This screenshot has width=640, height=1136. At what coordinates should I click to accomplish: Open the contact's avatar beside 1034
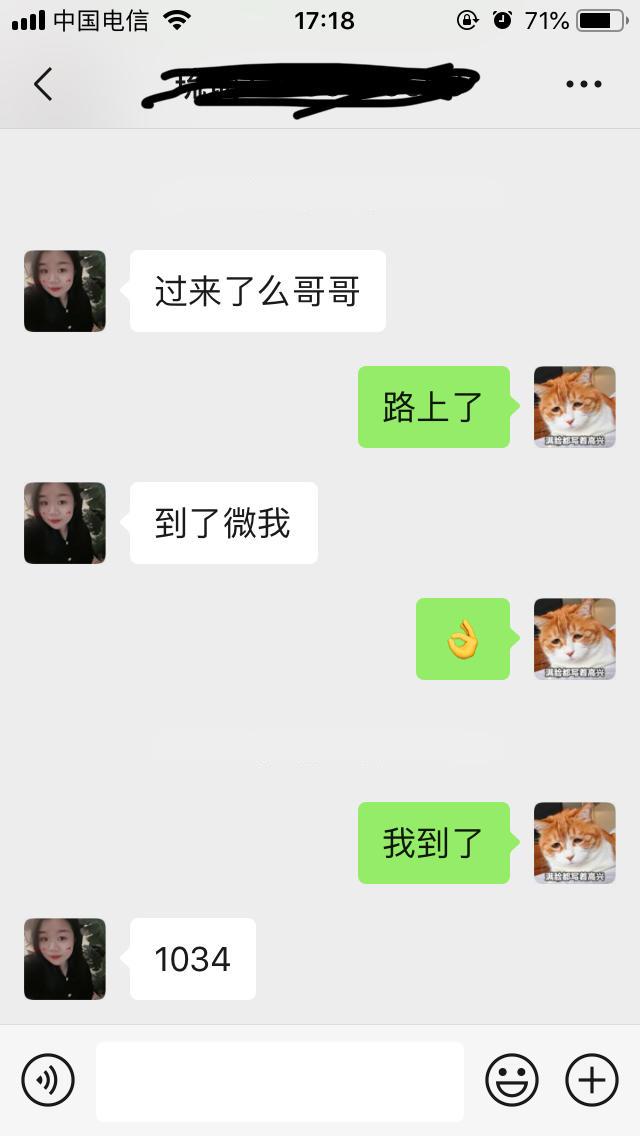(x=65, y=959)
